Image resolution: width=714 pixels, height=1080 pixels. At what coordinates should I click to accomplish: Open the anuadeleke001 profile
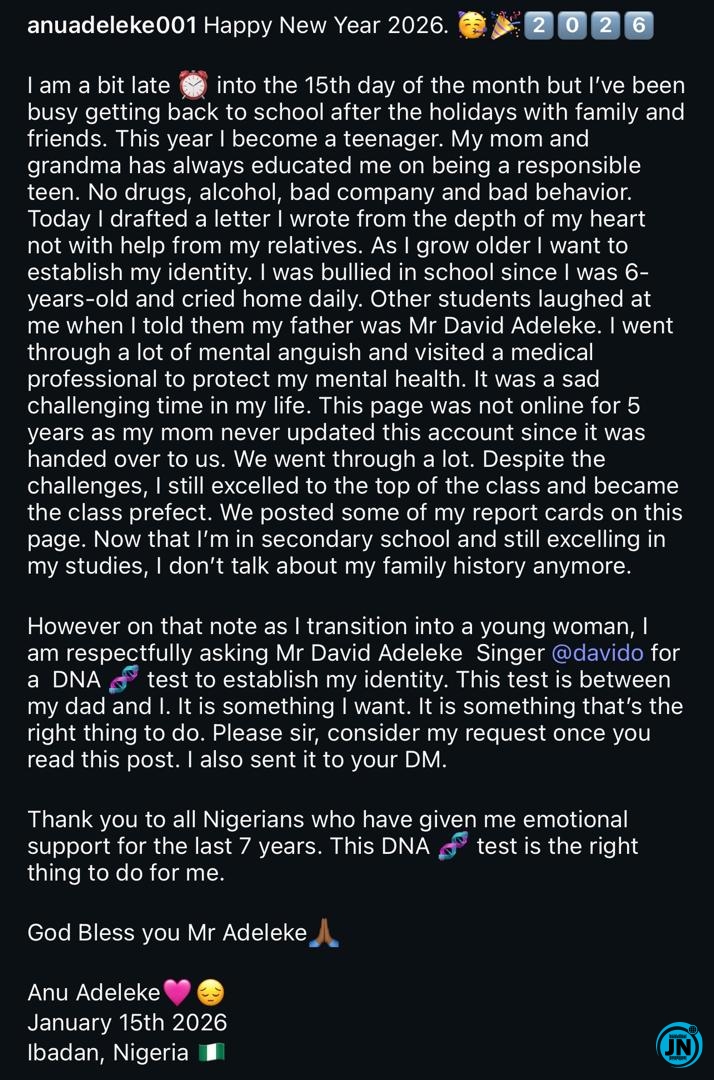click(111, 25)
